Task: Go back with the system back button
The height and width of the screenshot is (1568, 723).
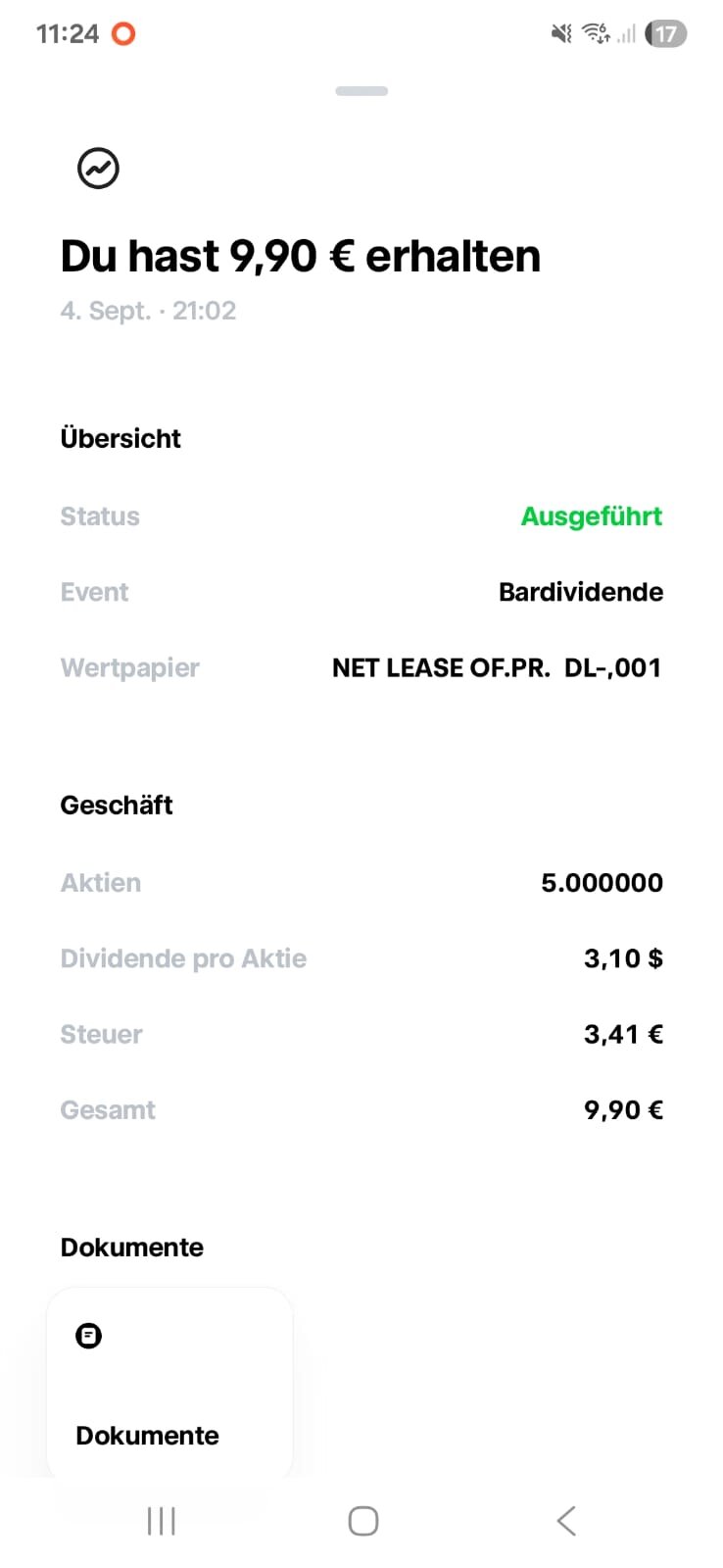Action: pos(565,1521)
